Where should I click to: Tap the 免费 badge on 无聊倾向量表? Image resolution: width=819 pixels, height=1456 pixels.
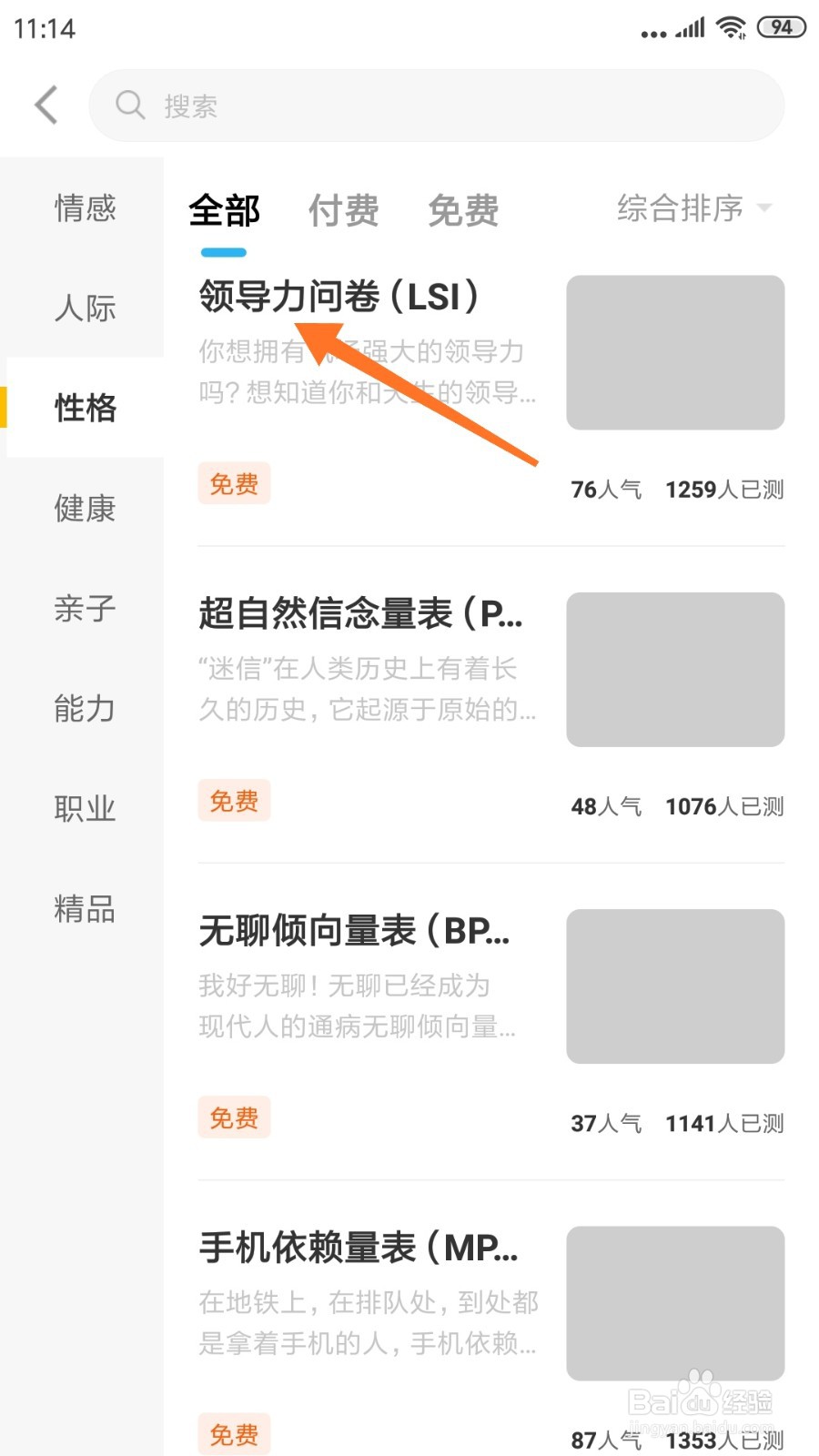233,1117
